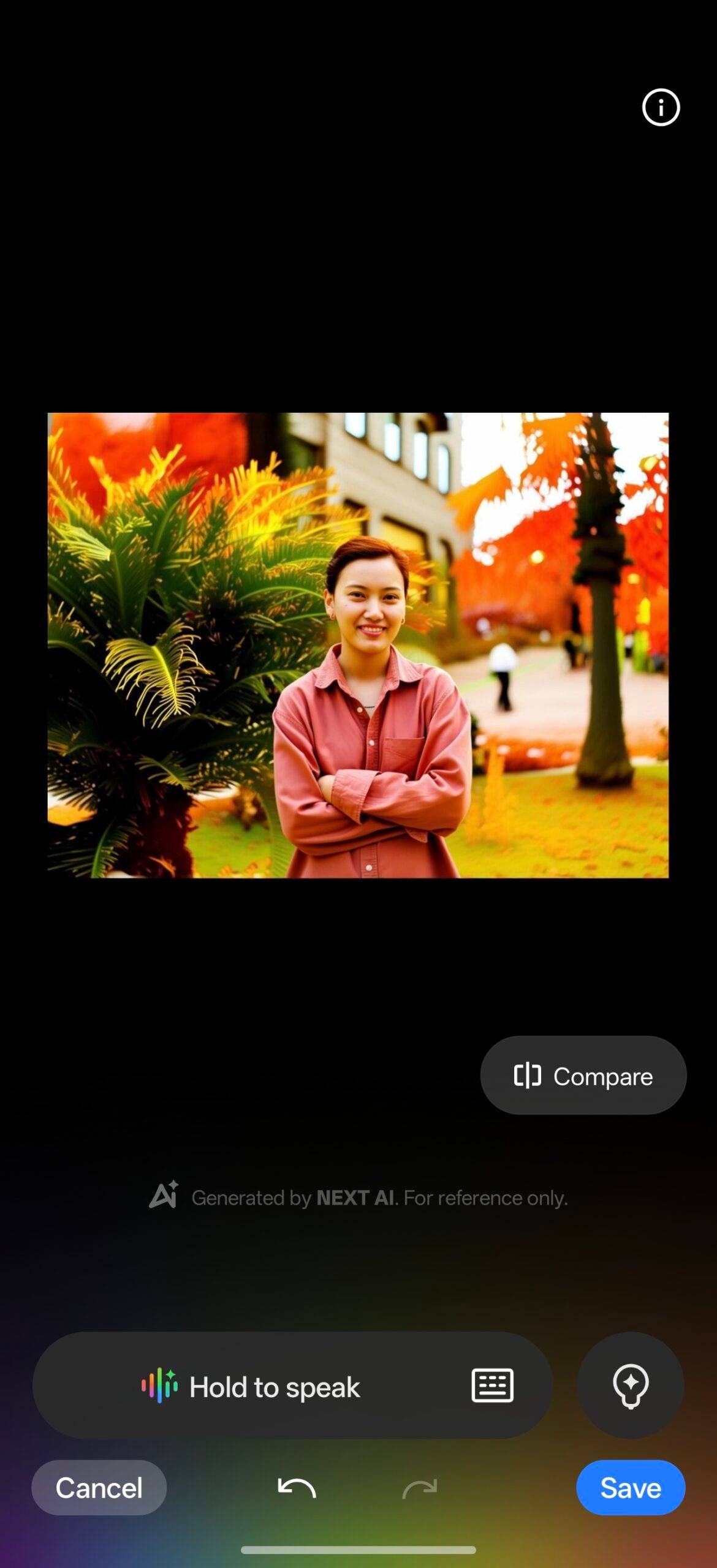Redo the edit
The image size is (717, 1568).
tap(420, 1488)
